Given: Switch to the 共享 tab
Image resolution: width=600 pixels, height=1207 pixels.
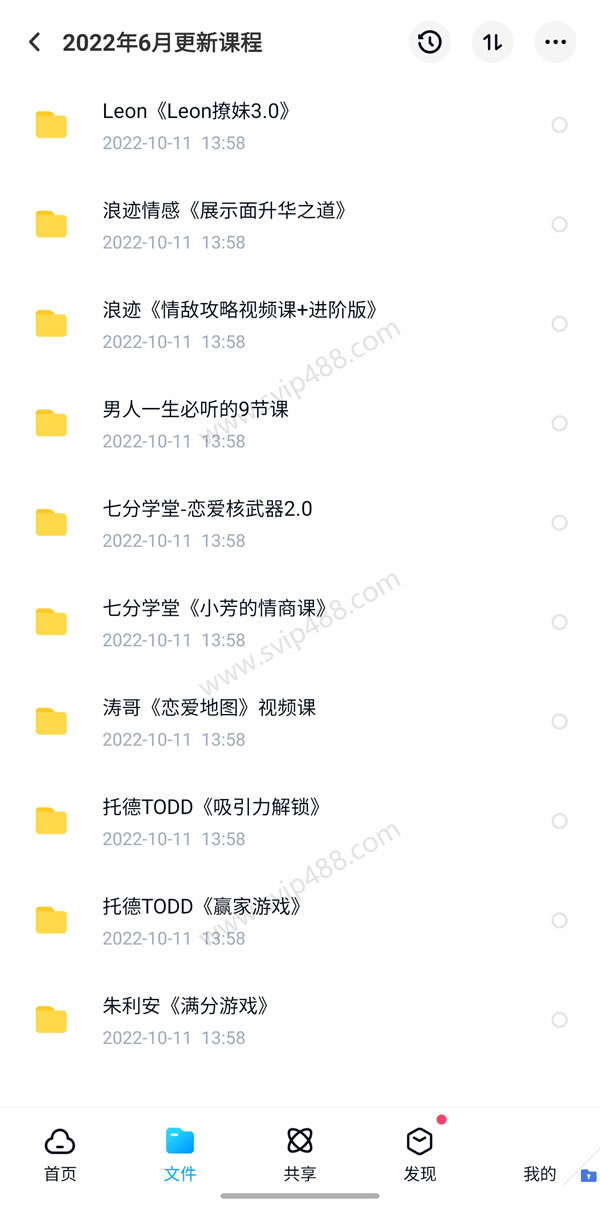Looking at the screenshot, I should (299, 1154).
